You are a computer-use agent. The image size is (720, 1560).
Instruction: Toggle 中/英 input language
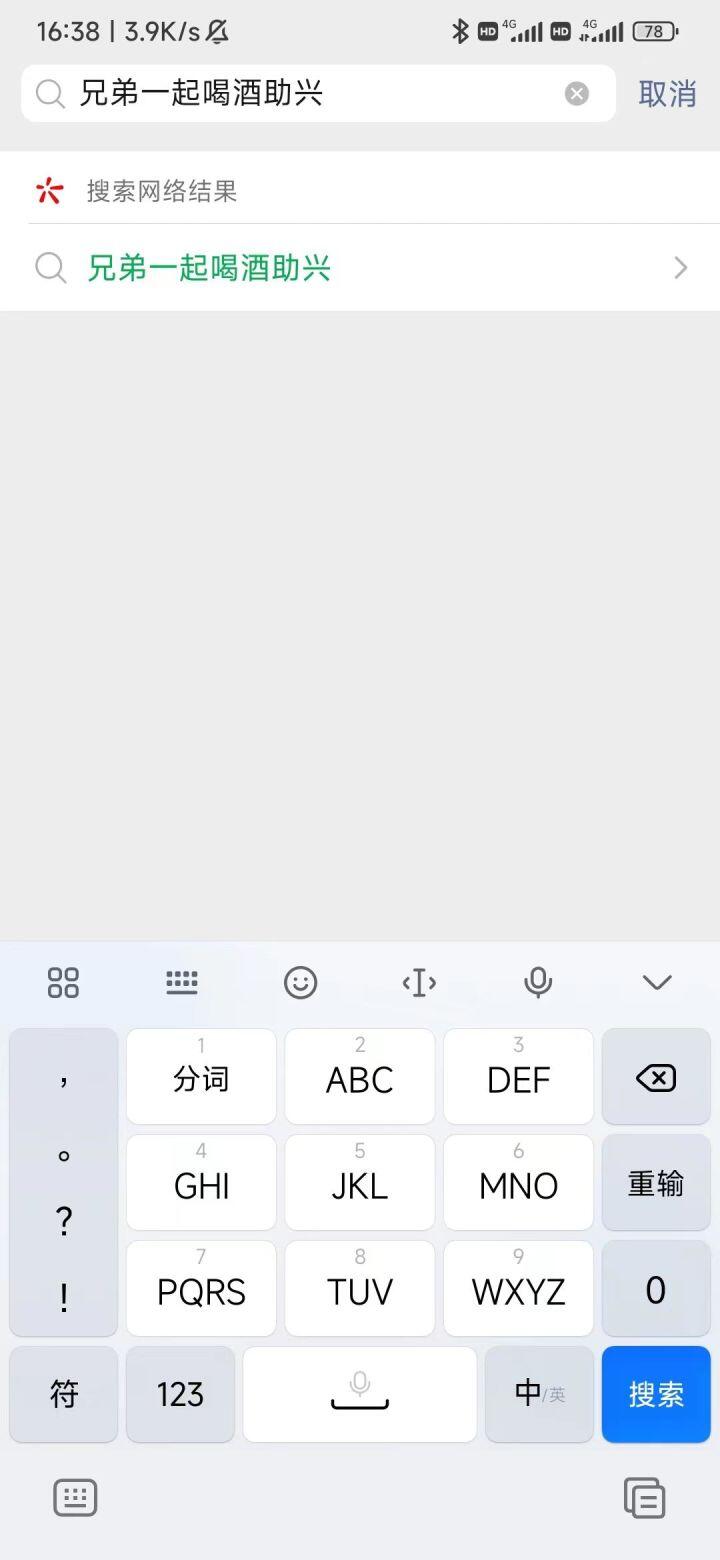pyautogui.click(x=539, y=1394)
